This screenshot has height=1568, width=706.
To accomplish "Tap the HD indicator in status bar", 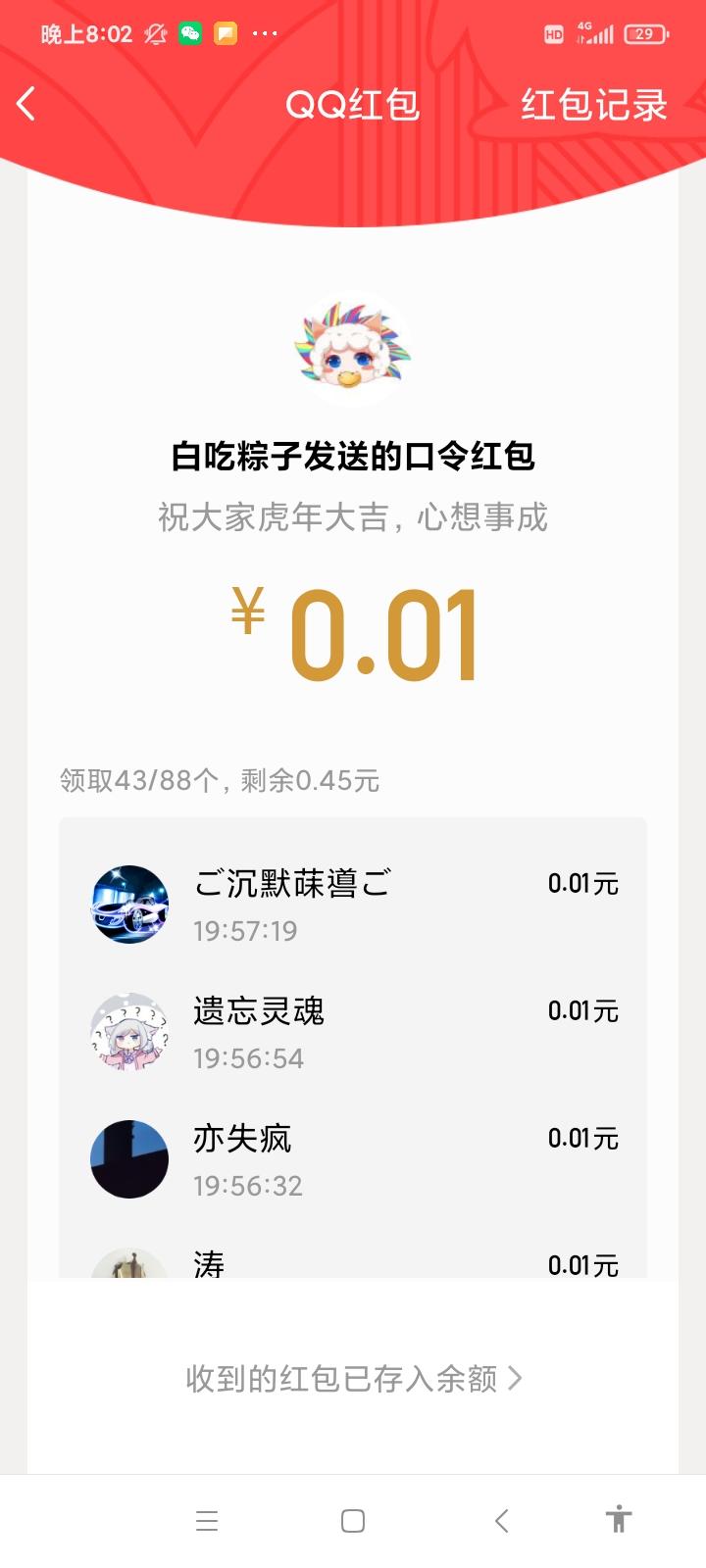I will (x=552, y=33).
